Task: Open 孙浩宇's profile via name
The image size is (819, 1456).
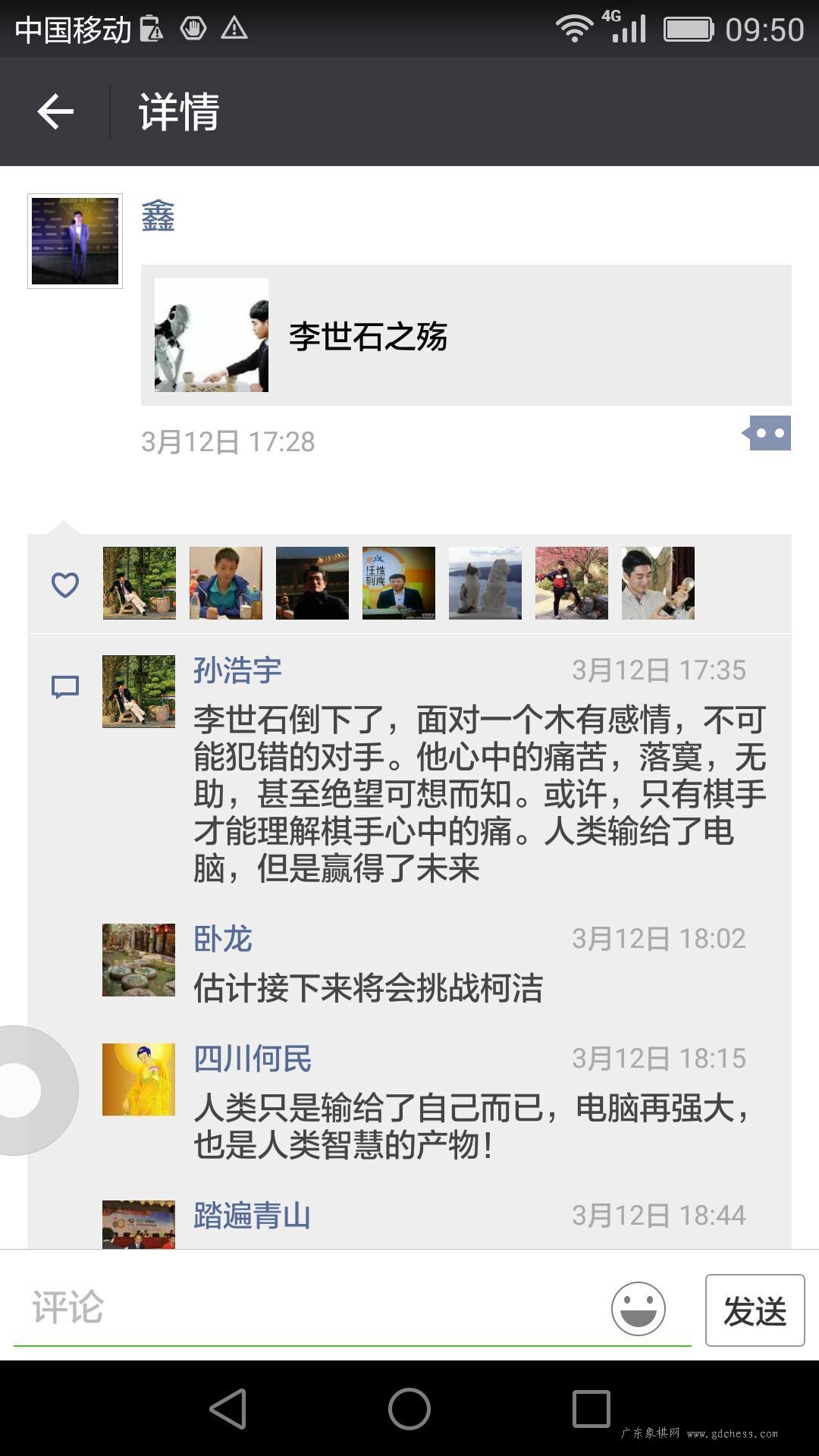Action: click(x=237, y=670)
